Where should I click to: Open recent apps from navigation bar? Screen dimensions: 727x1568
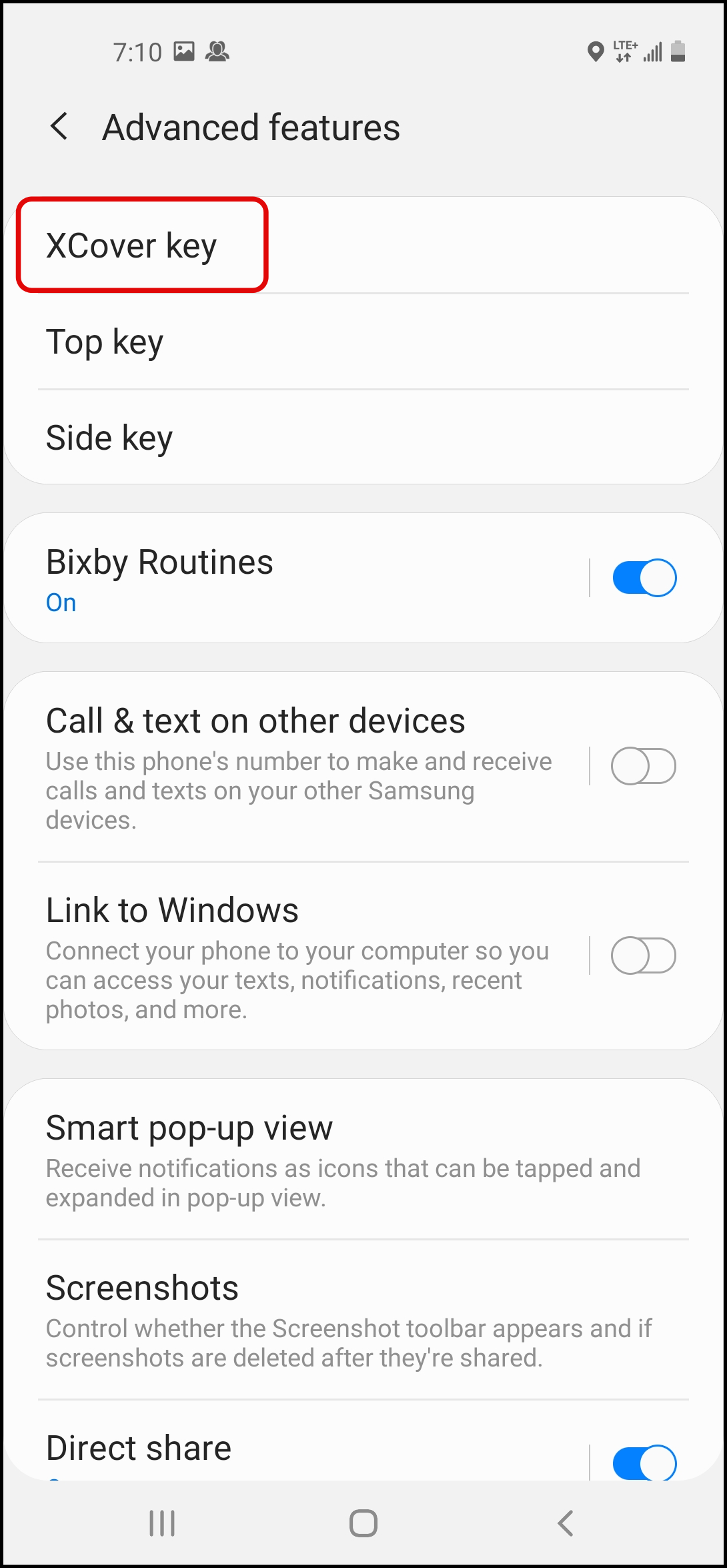[162, 1523]
